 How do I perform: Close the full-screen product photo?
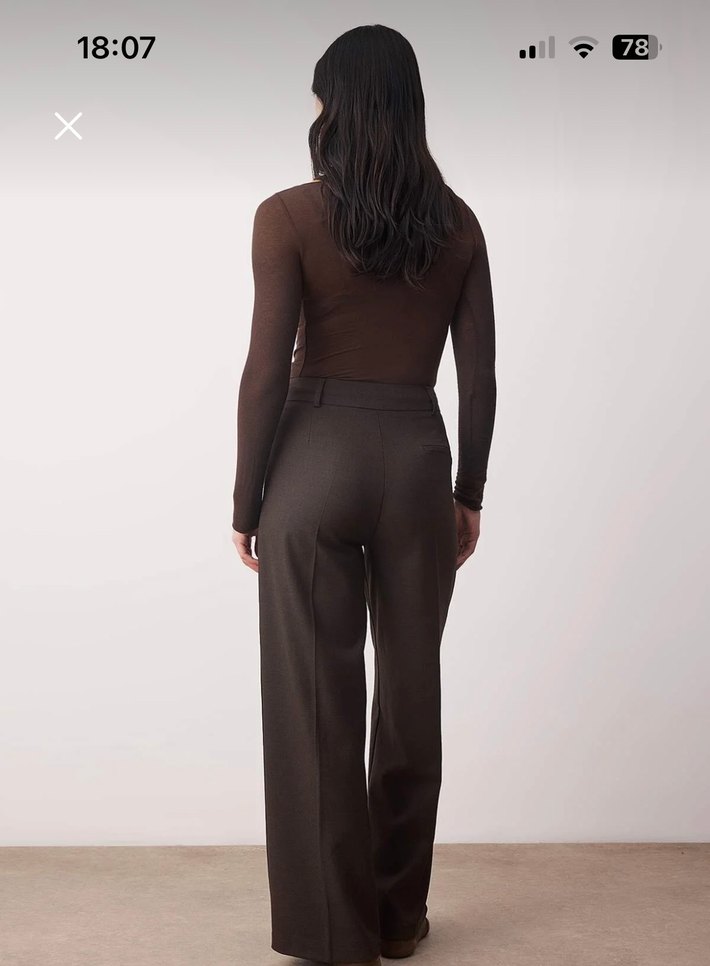coord(68,126)
